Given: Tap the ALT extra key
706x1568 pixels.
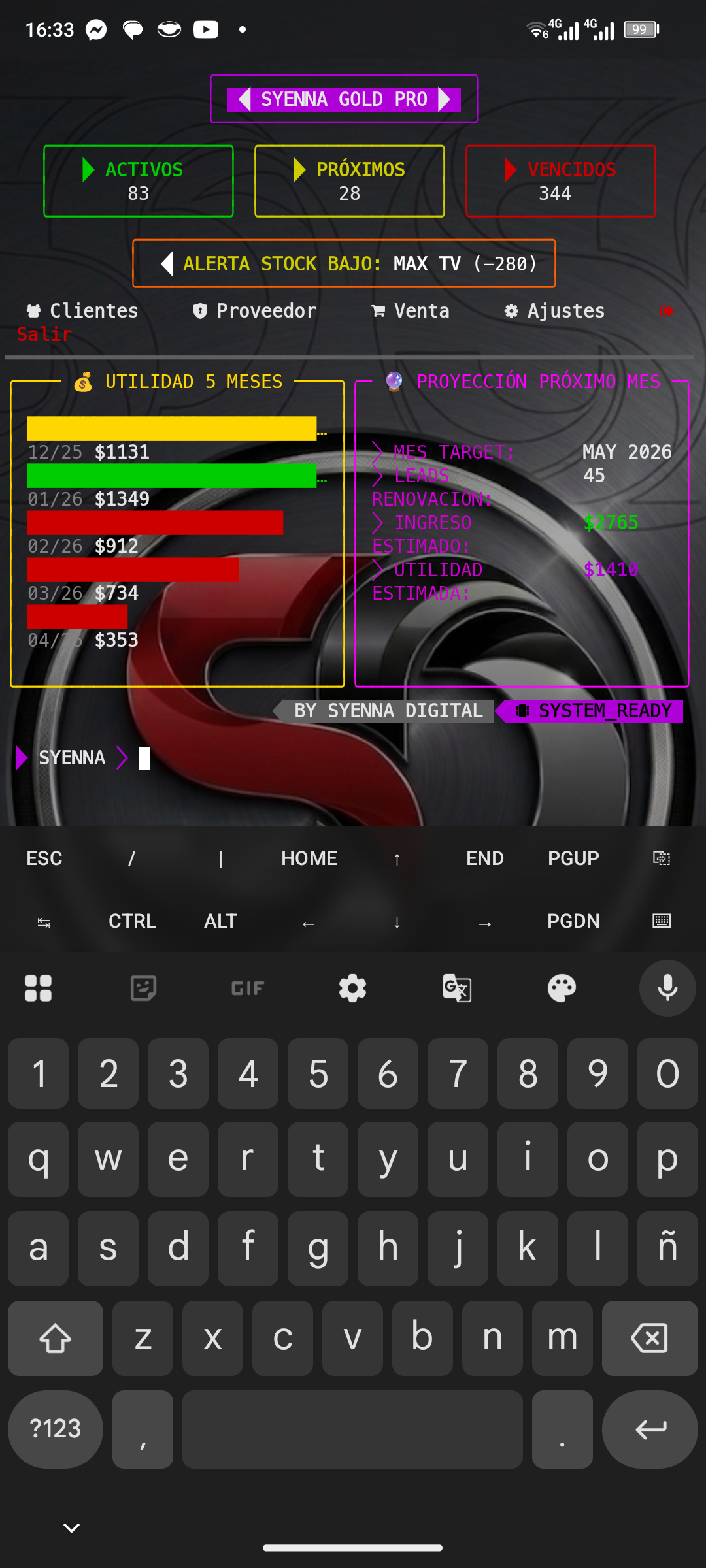Looking at the screenshot, I should pyautogui.click(x=220, y=921).
